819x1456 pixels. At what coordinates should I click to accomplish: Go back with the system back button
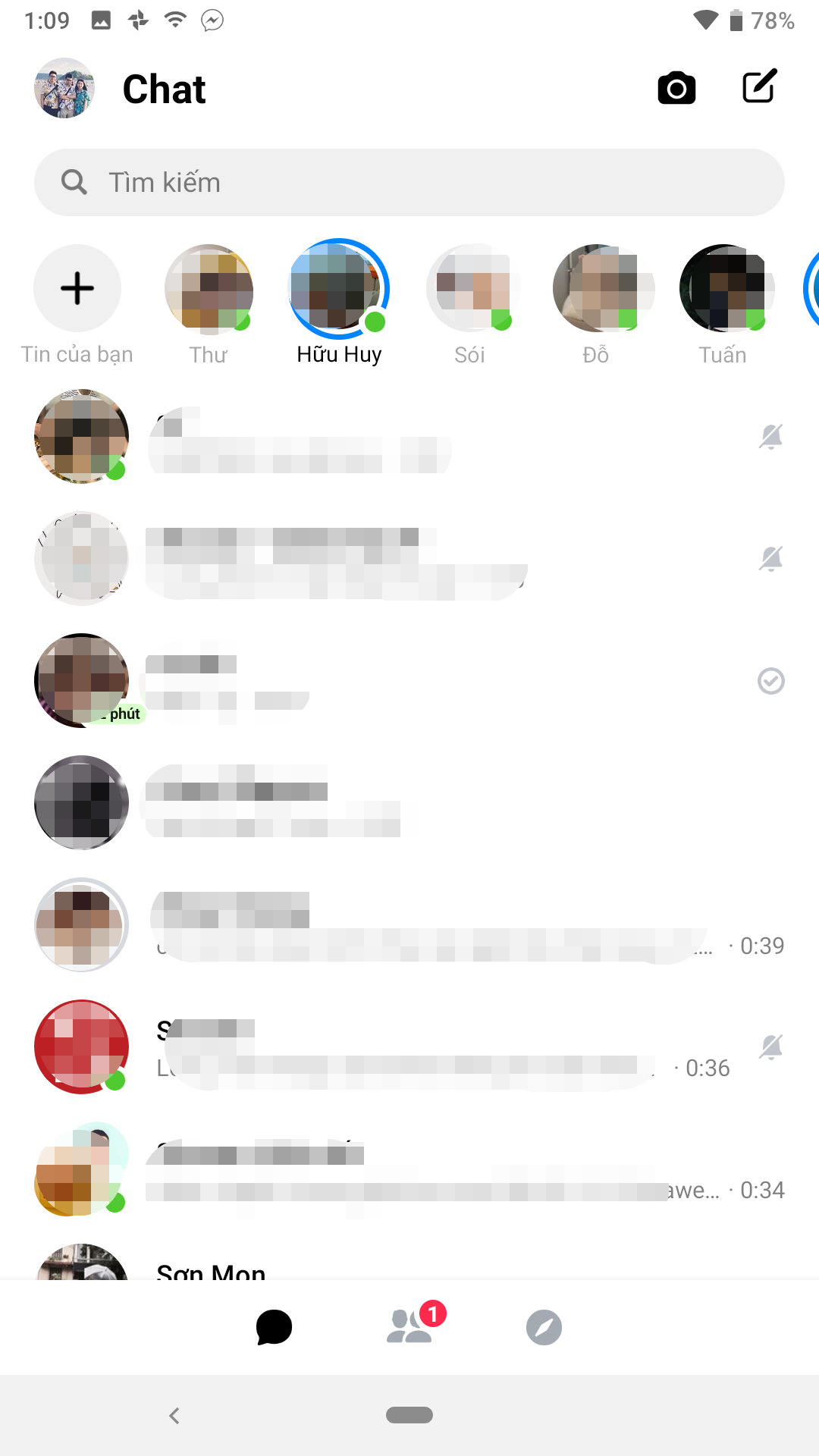coord(174,1415)
